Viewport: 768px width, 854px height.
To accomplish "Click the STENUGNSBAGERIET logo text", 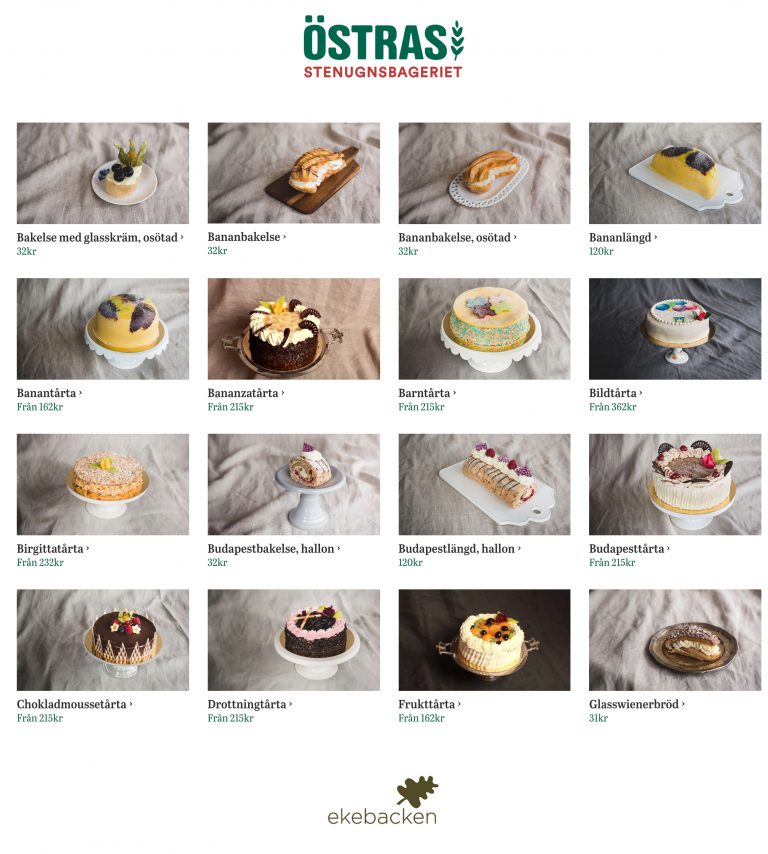I will pyautogui.click(x=384, y=72).
